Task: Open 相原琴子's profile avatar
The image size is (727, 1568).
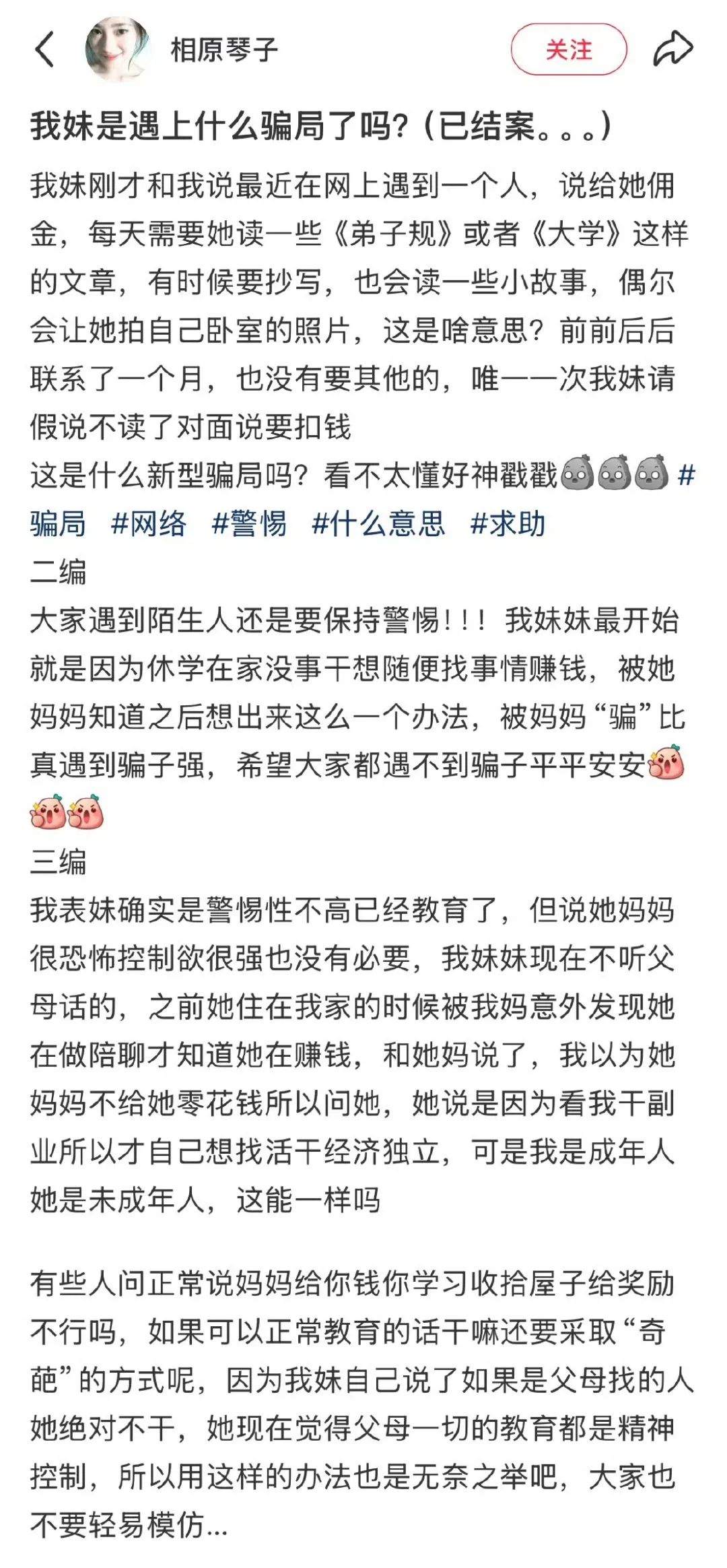Action: click(x=118, y=50)
